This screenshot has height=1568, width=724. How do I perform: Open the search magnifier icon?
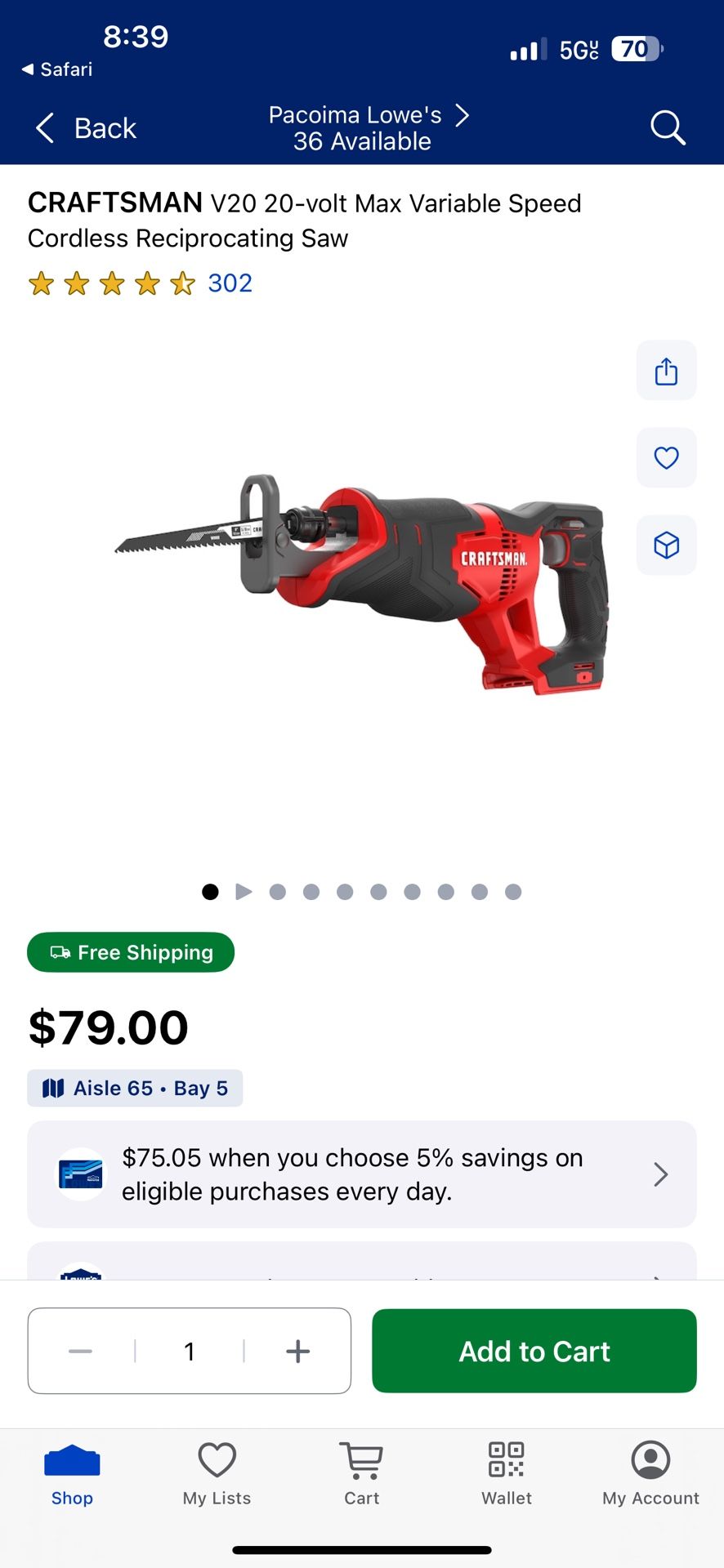tap(668, 128)
